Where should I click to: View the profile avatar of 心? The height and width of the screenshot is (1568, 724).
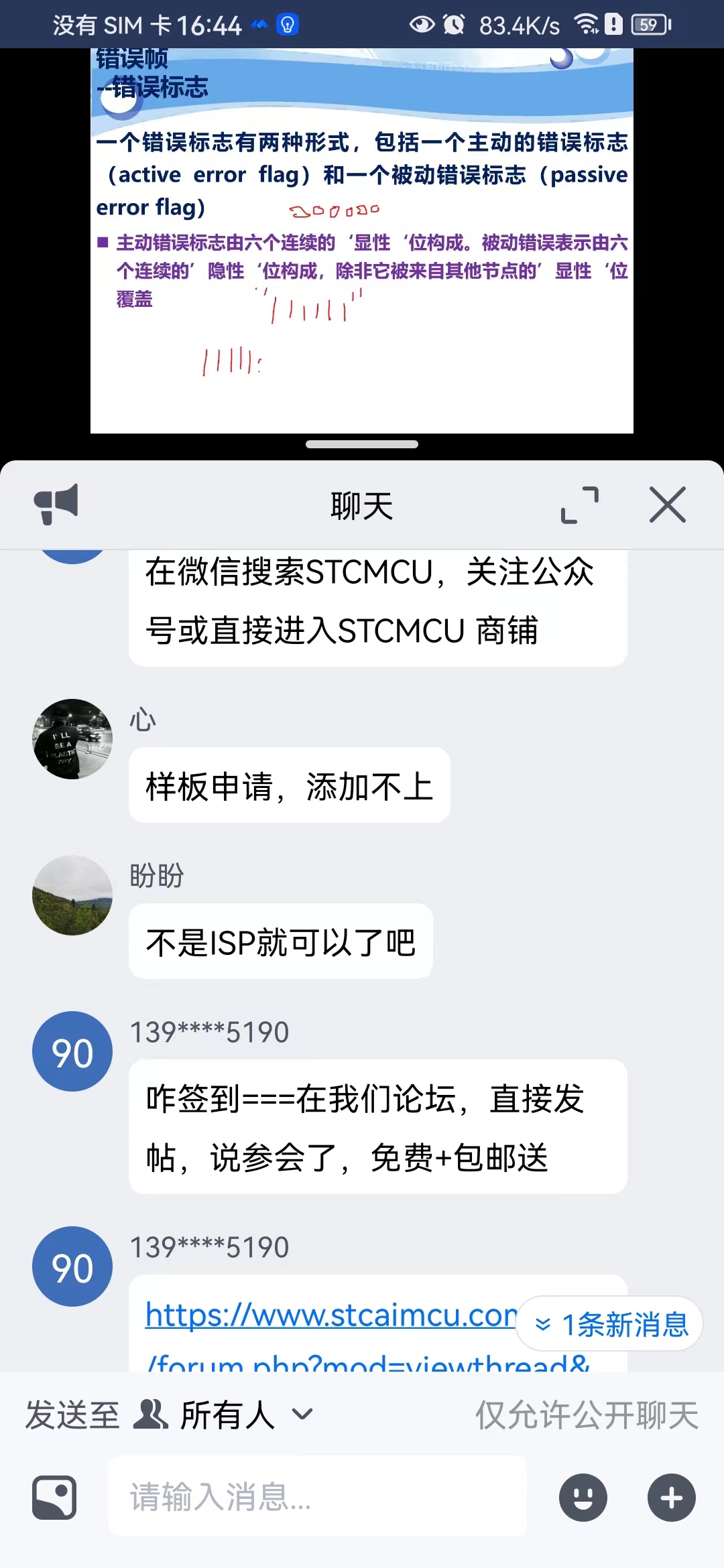click(72, 739)
